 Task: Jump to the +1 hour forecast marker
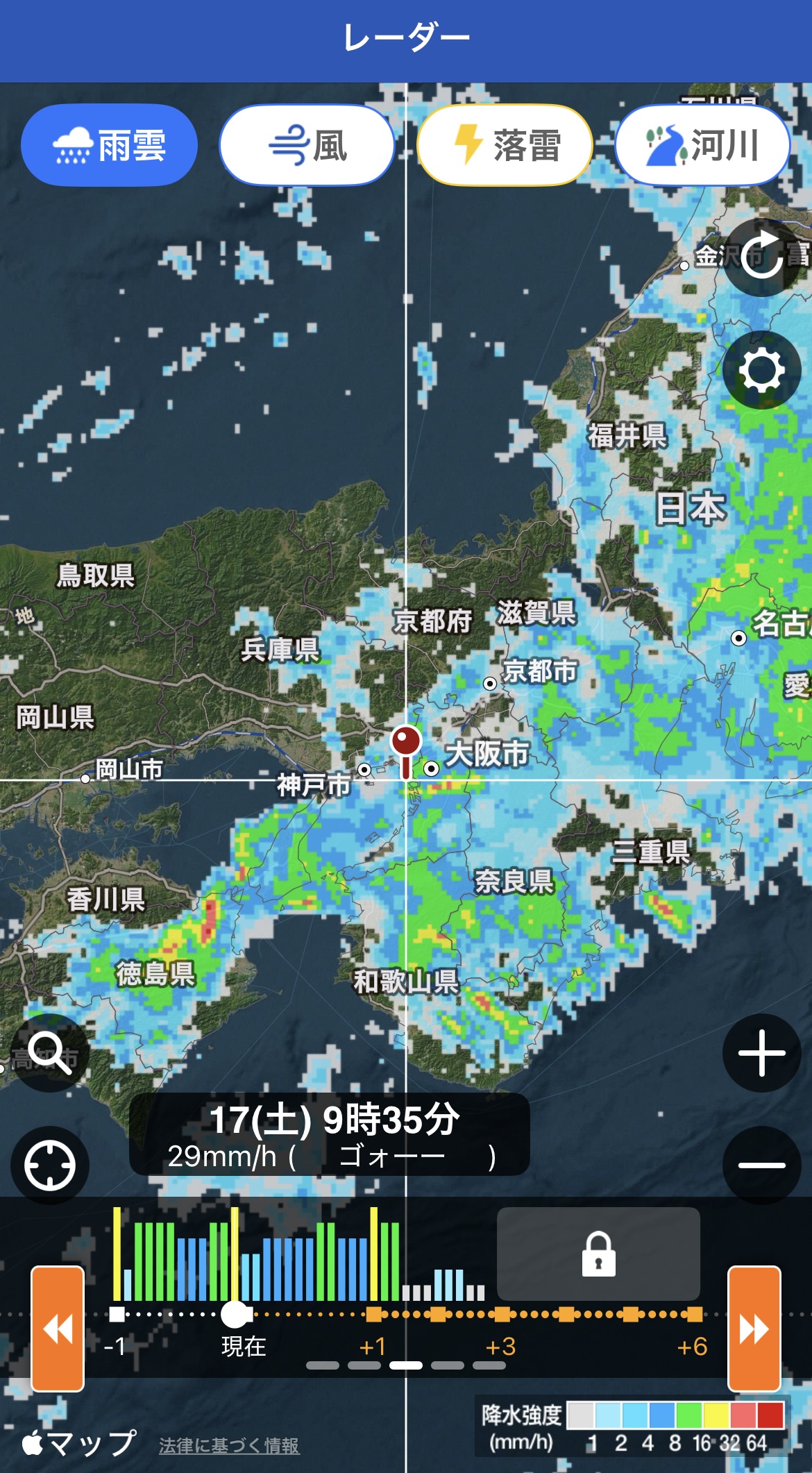(x=374, y=1314)
